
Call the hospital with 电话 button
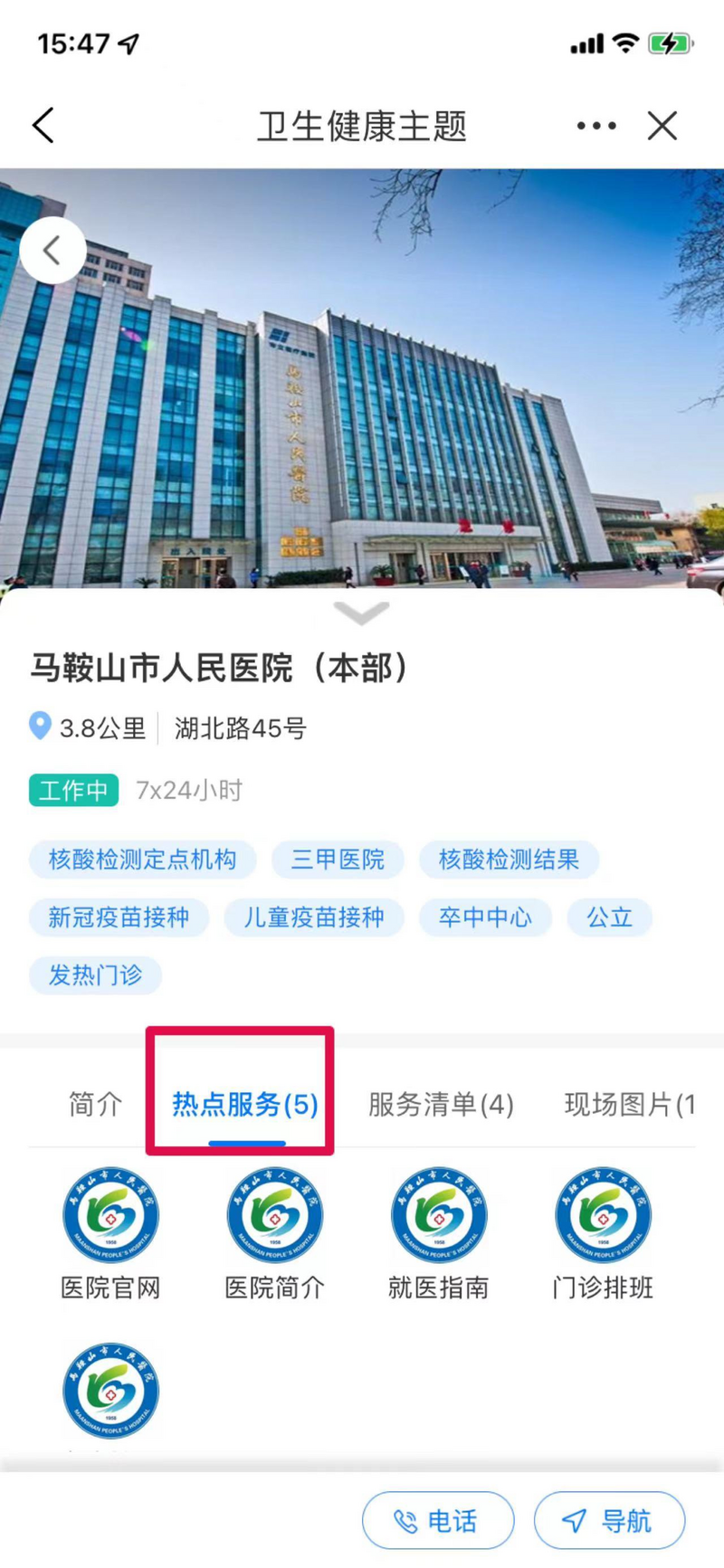click(438, 1521)
